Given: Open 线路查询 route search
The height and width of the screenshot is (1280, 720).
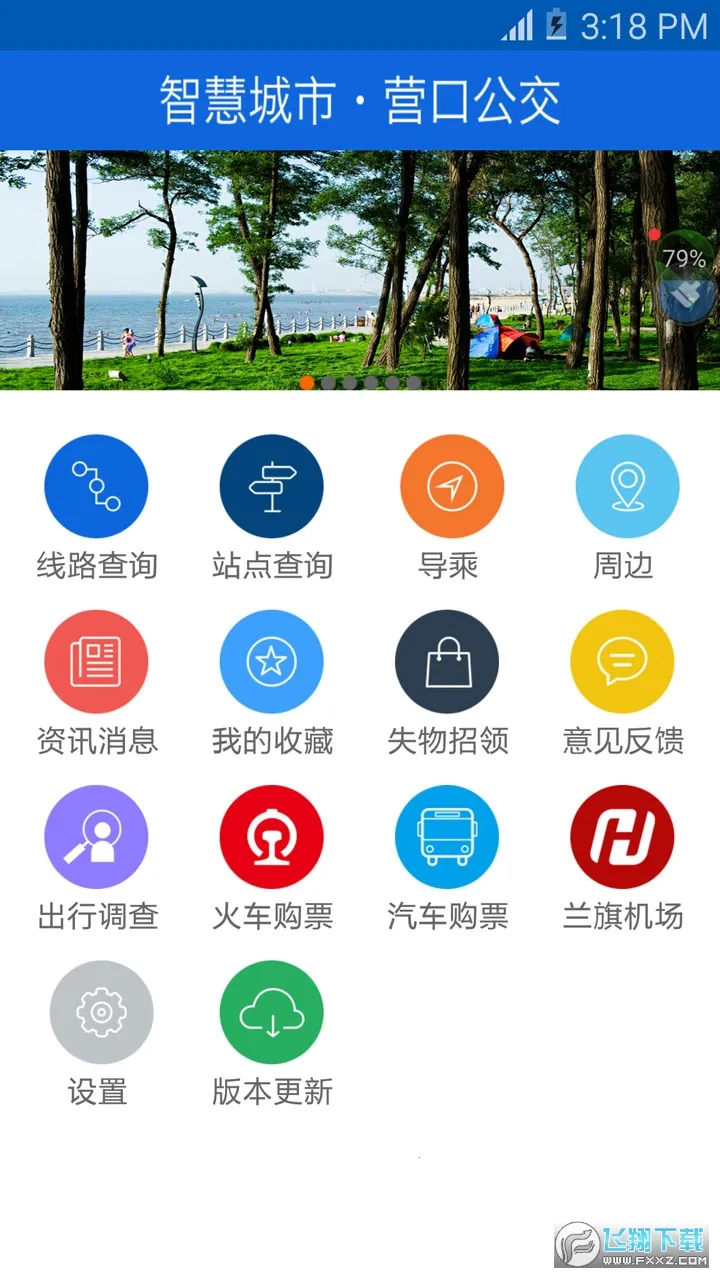Looking at the screenshot, I should [x=96, y=487].
